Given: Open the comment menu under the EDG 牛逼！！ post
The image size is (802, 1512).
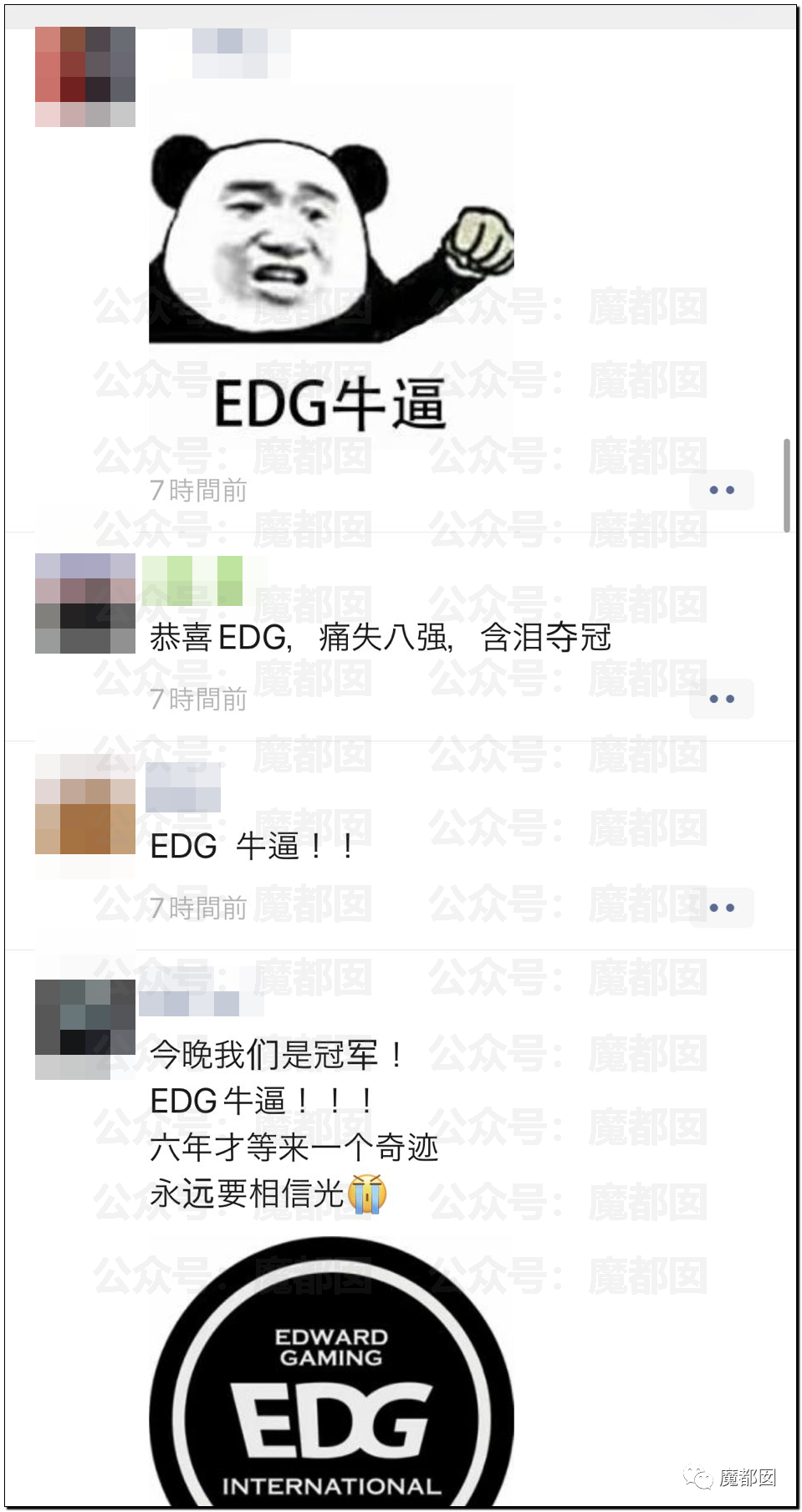Looking at the screenshot, I should tap(721, 907).
